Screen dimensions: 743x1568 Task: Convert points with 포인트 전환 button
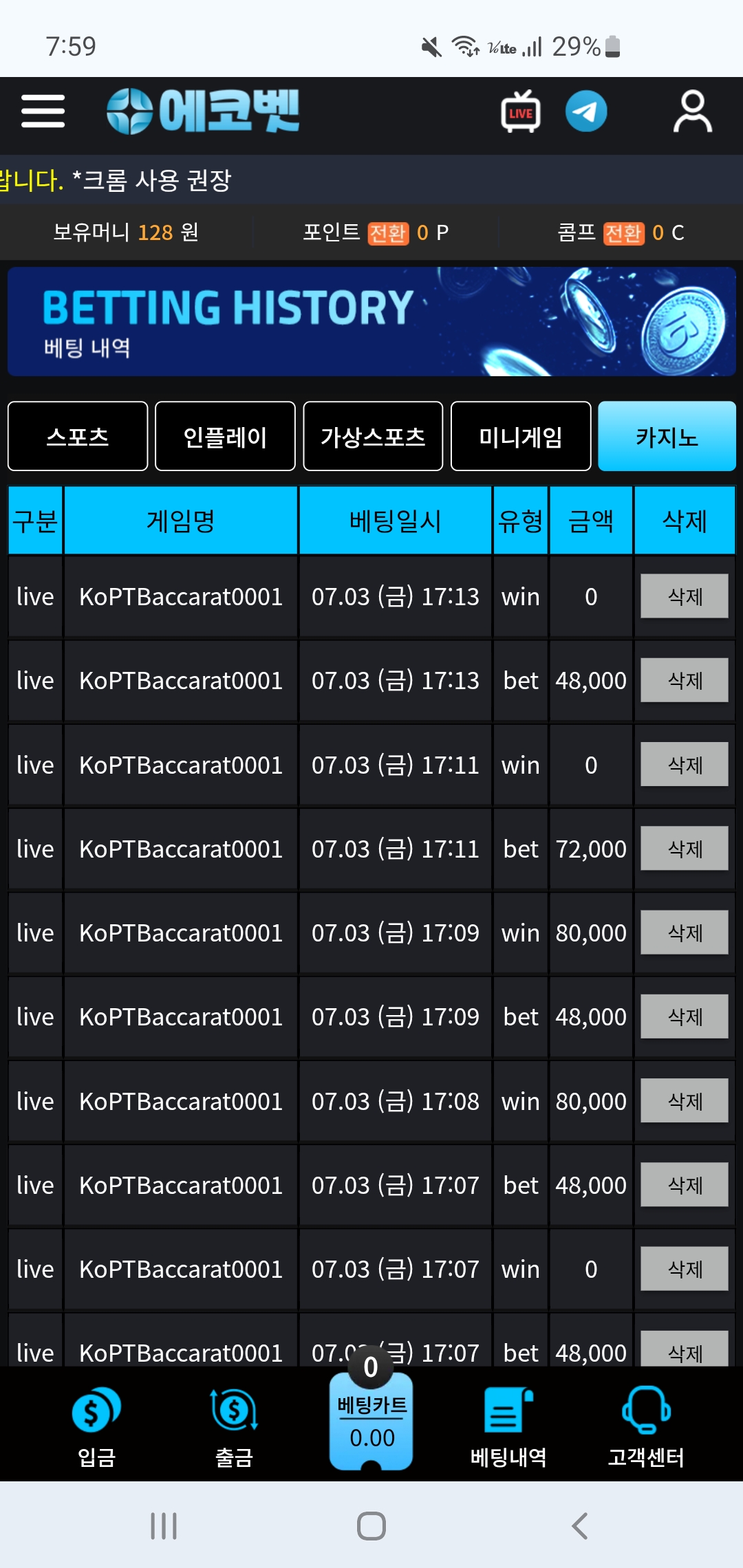click(388, 233)
